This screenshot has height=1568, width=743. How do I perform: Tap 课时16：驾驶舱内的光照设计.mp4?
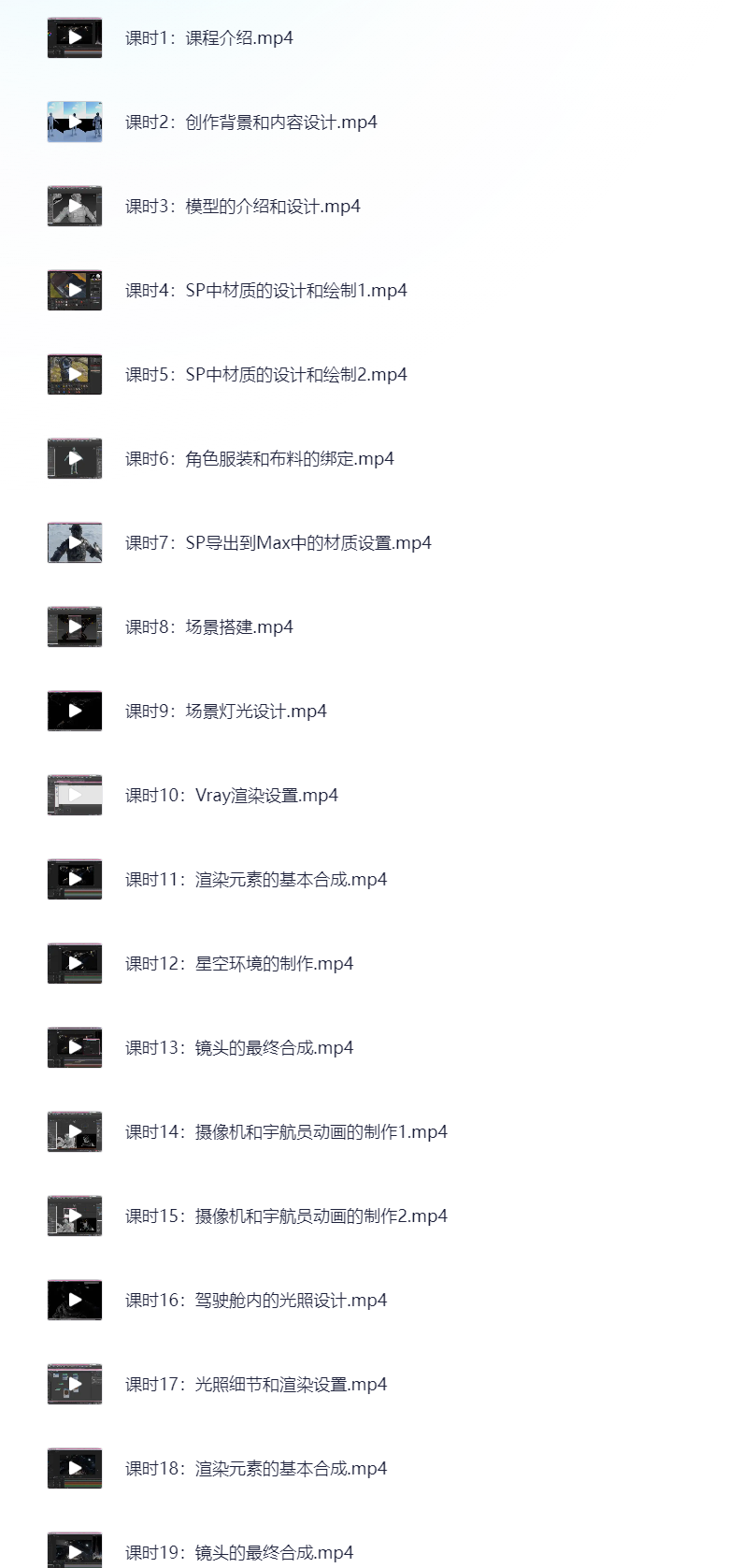tap(255, 1301)
